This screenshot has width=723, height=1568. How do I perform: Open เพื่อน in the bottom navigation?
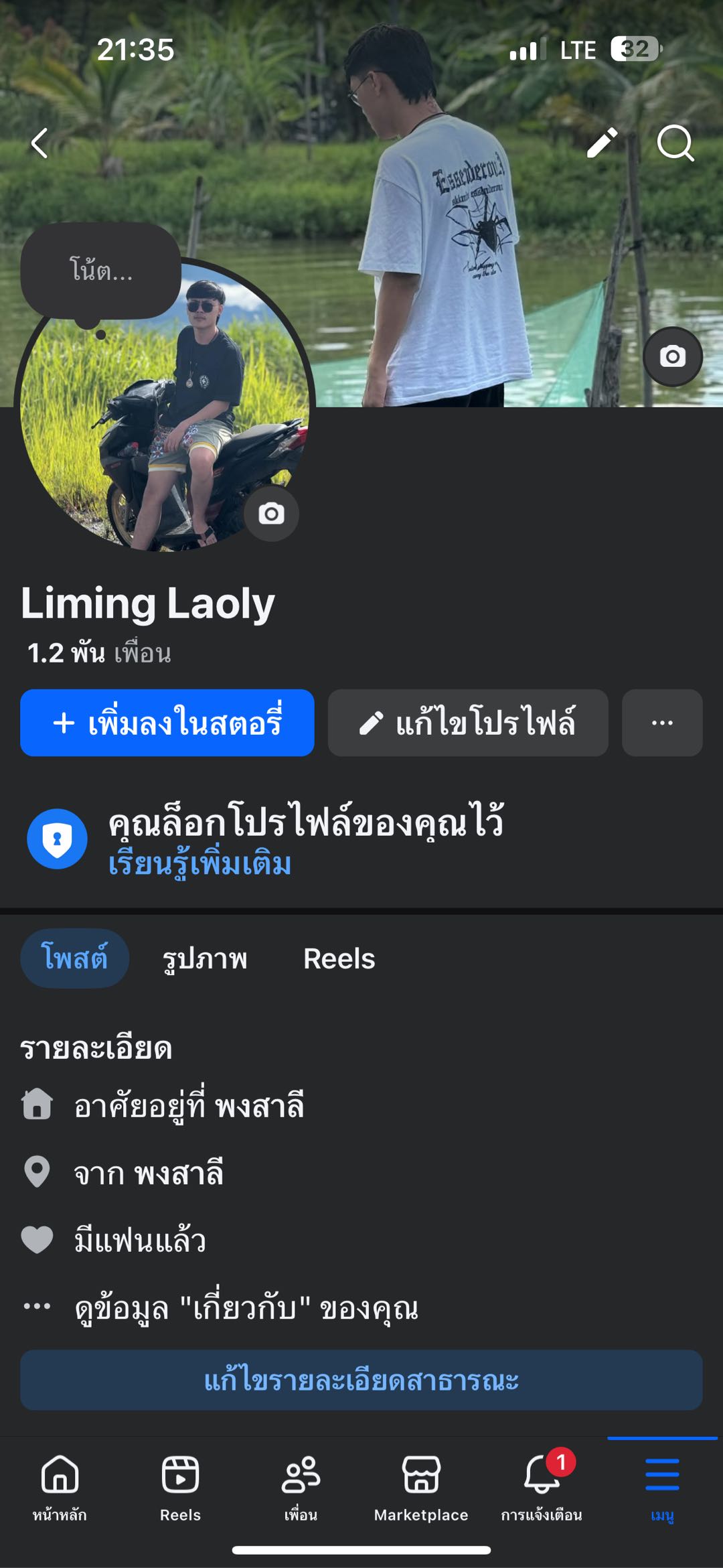click(x=301, y=1487)
